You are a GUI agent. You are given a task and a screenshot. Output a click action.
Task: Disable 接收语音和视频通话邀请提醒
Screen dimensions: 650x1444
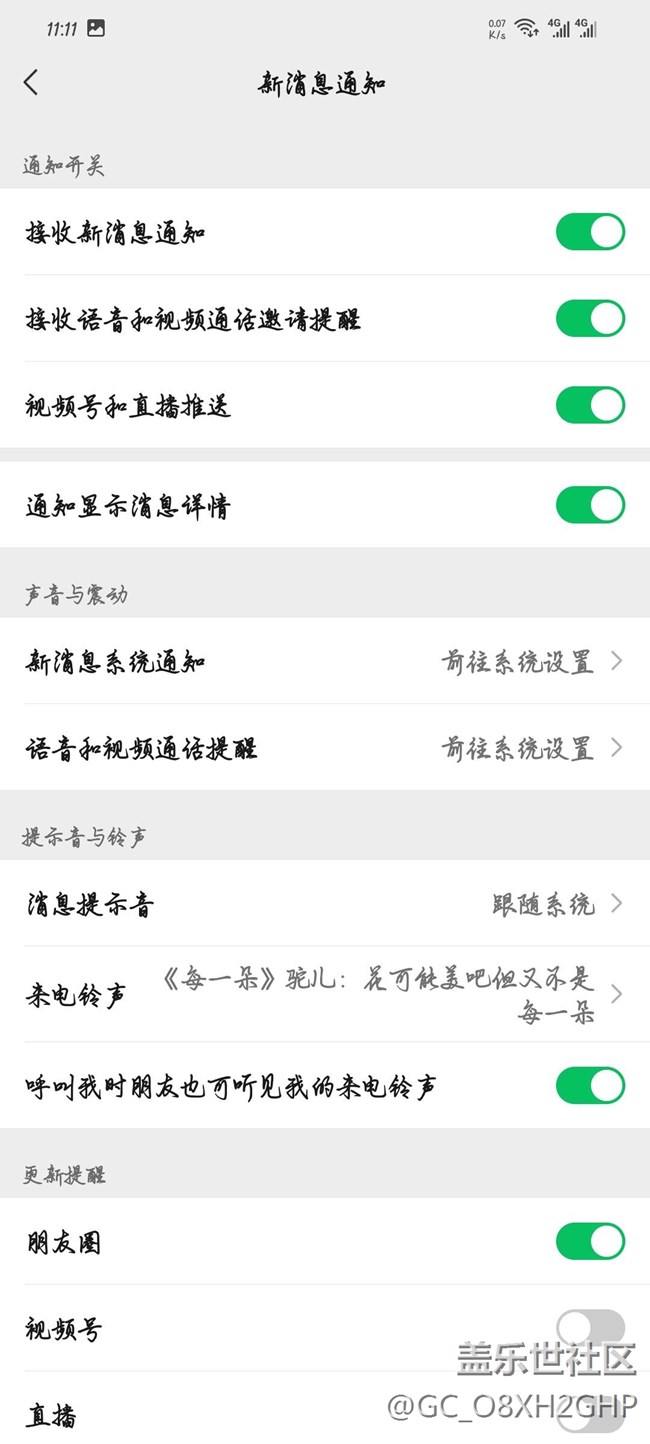tap(590, 319)
